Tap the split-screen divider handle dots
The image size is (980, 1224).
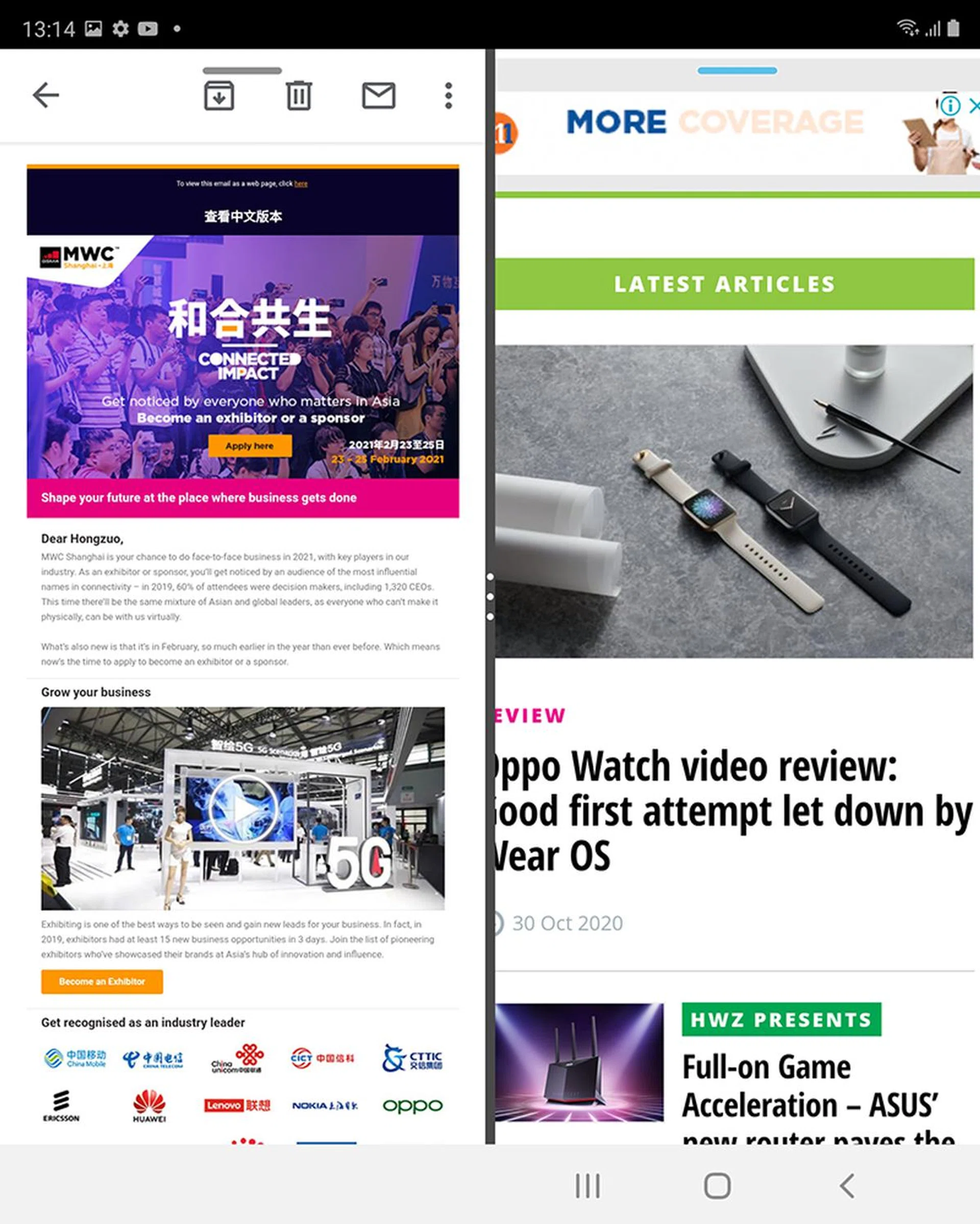(x=491, y=596)
